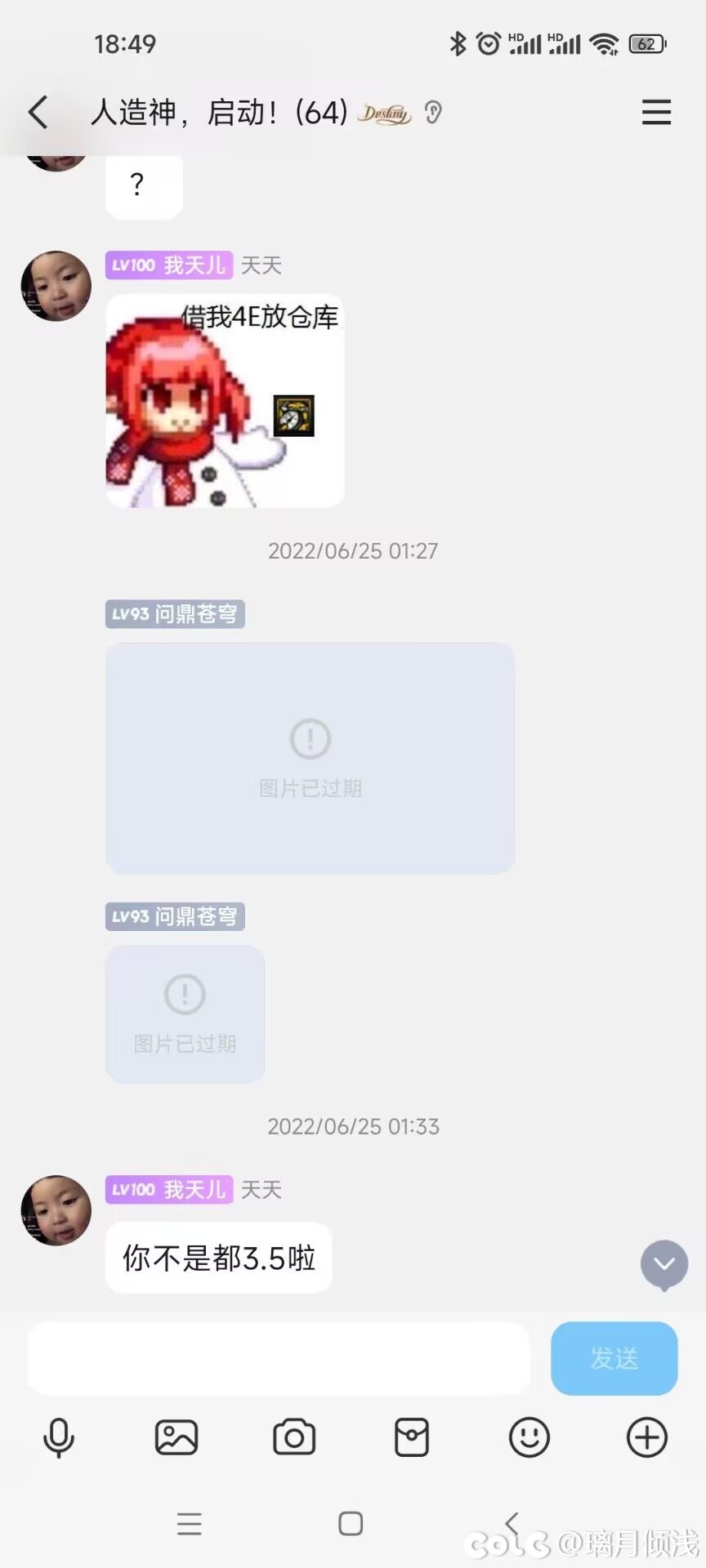Open the red packet icon
This screenshot has width=706, height=1568.
click(x=412, y=1438)
